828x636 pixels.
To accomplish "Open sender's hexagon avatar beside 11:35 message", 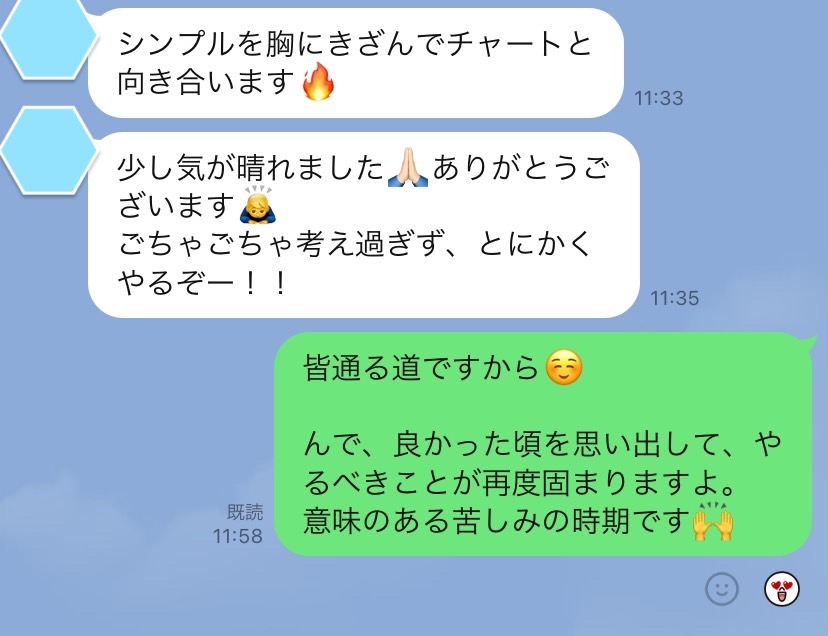I will [45, 150].
